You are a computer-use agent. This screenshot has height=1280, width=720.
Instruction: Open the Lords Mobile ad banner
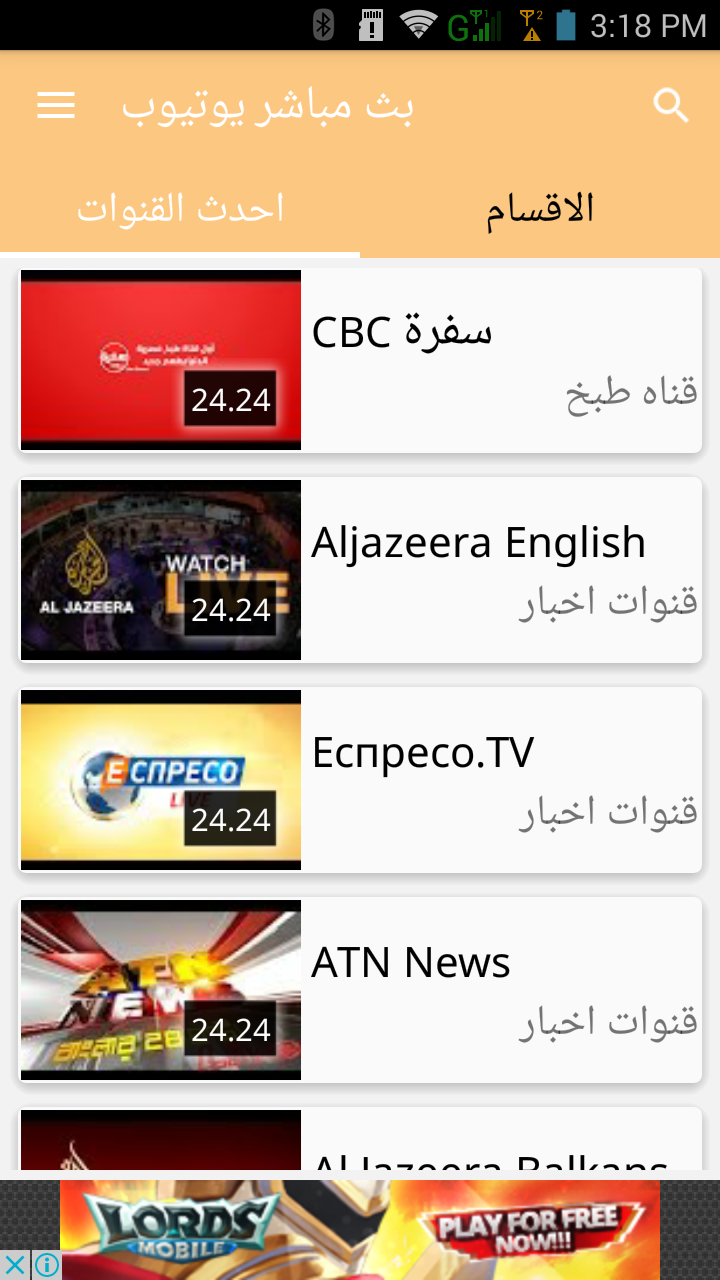coord(360,1230)
